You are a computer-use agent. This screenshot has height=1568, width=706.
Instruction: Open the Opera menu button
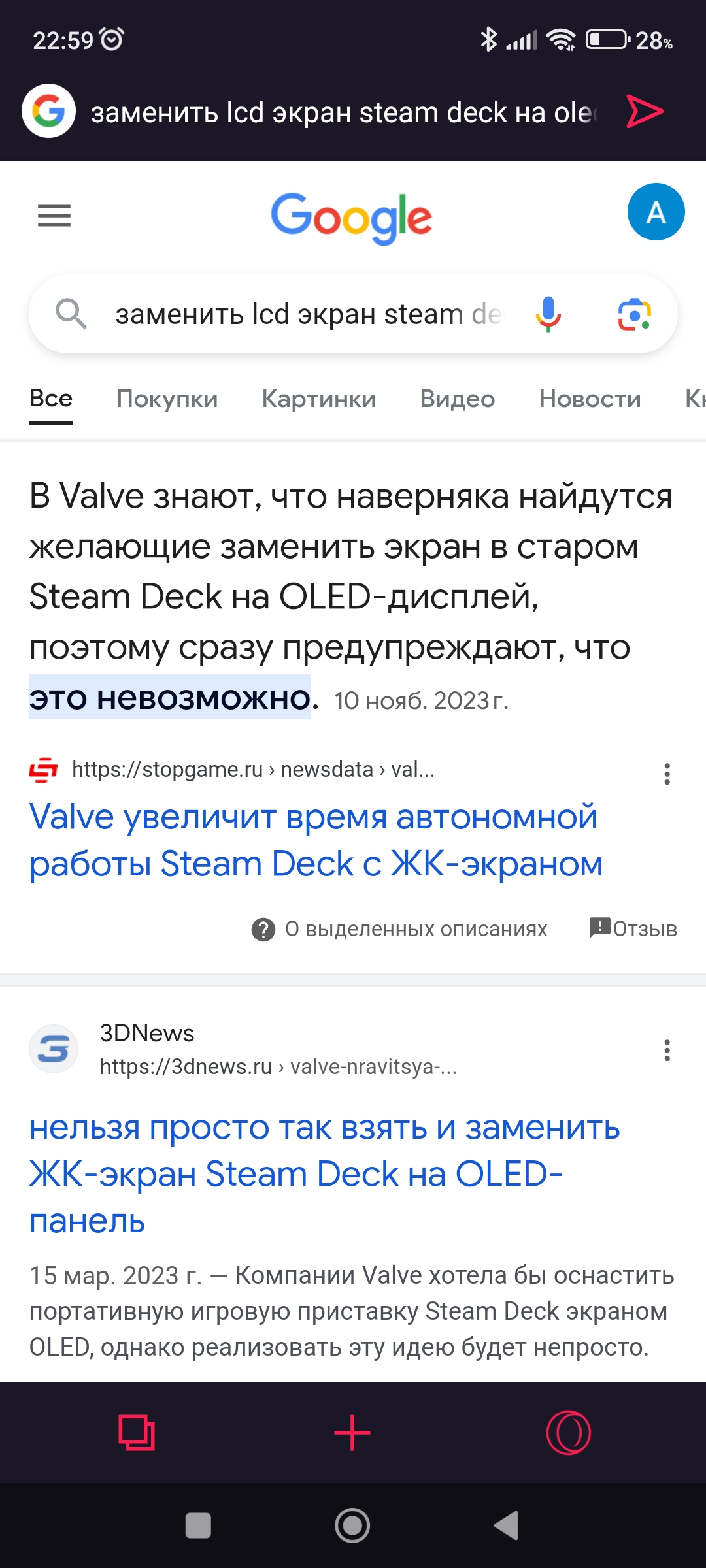(569, 1433)
